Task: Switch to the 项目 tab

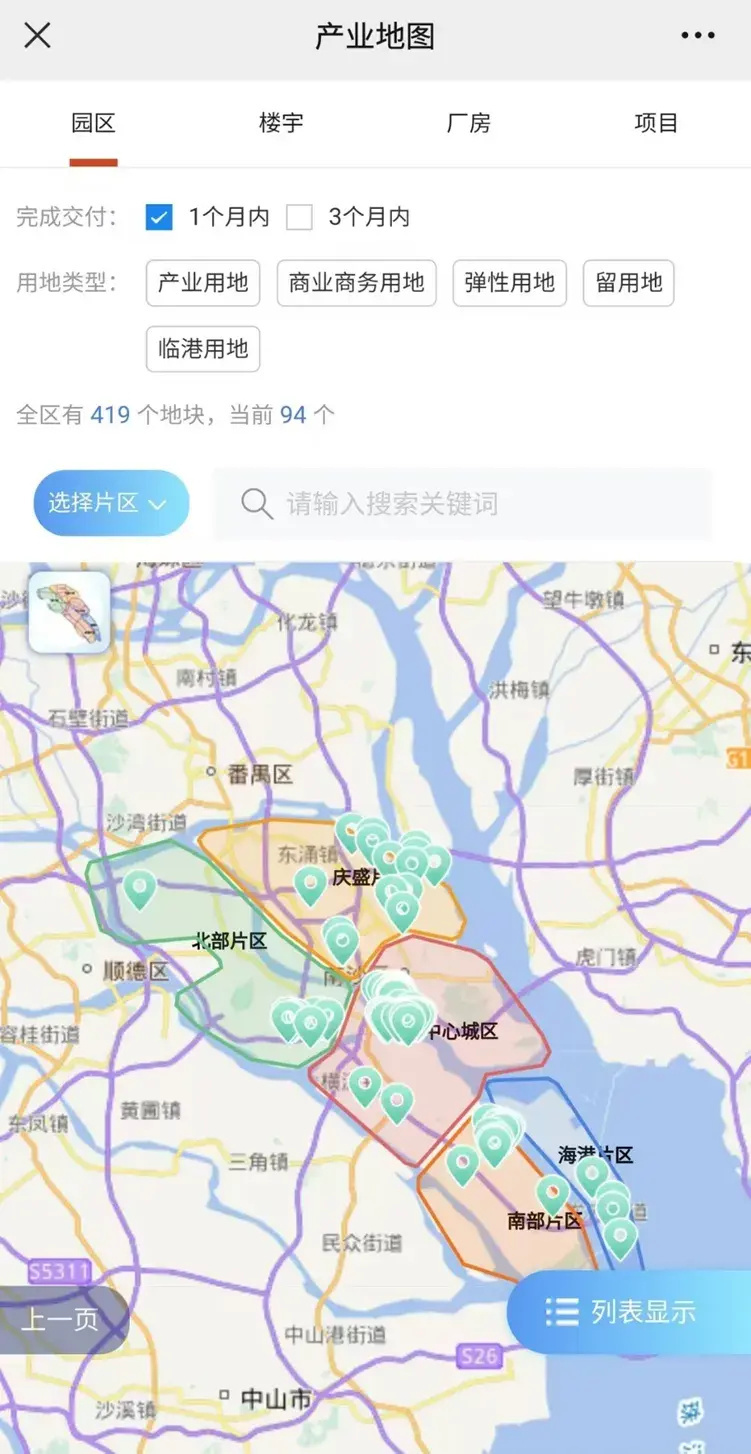Action: [656, 123]
